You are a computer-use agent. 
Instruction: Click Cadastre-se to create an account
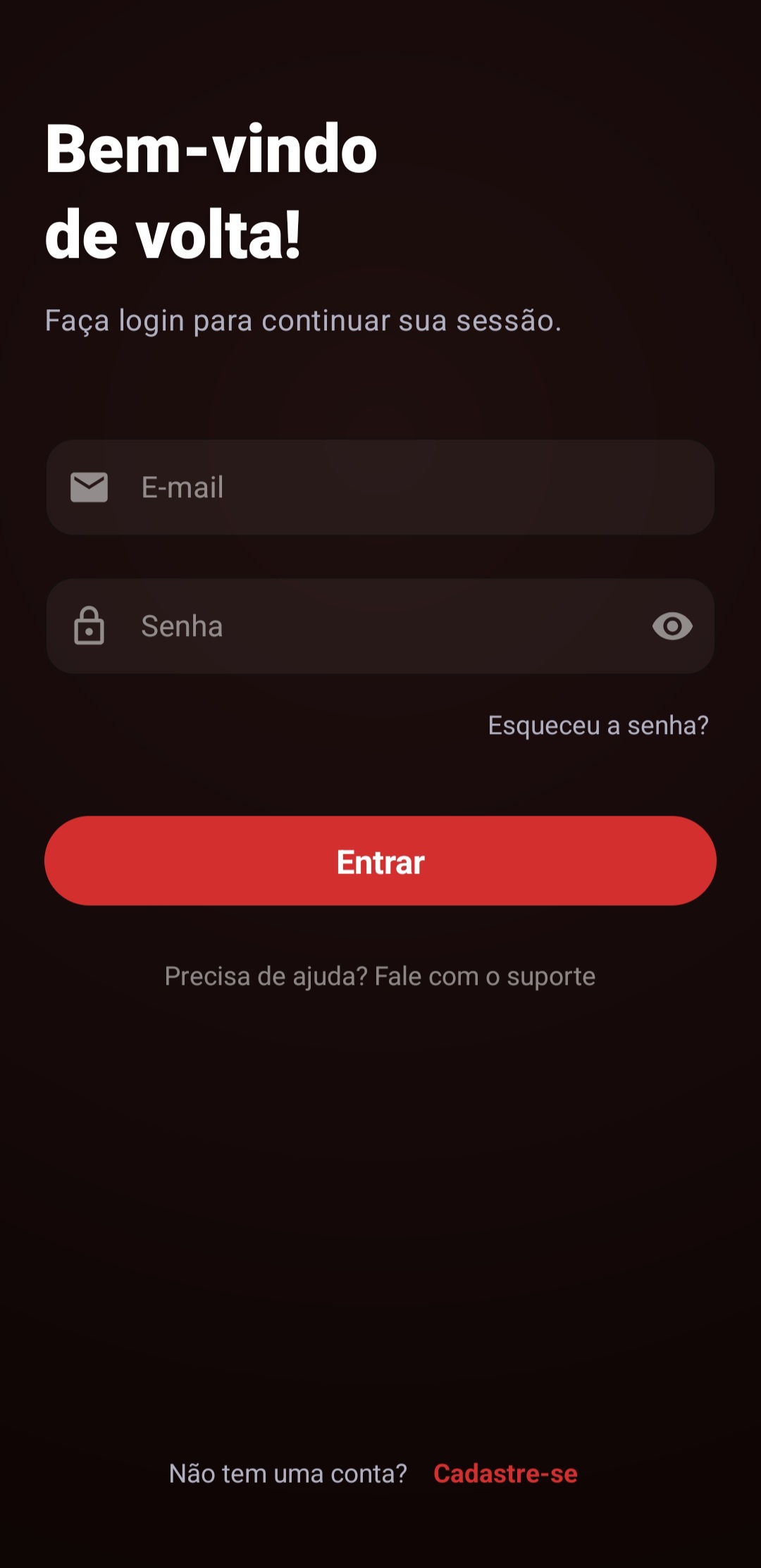[505, 1473]
